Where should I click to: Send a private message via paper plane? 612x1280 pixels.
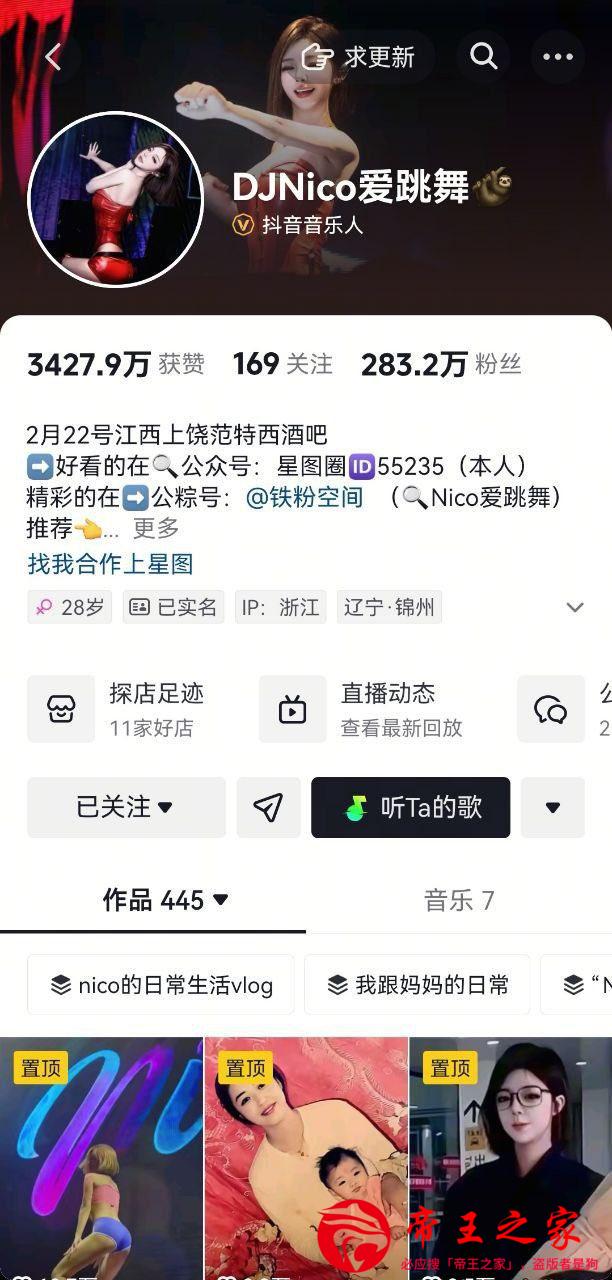tap(268, 807)
